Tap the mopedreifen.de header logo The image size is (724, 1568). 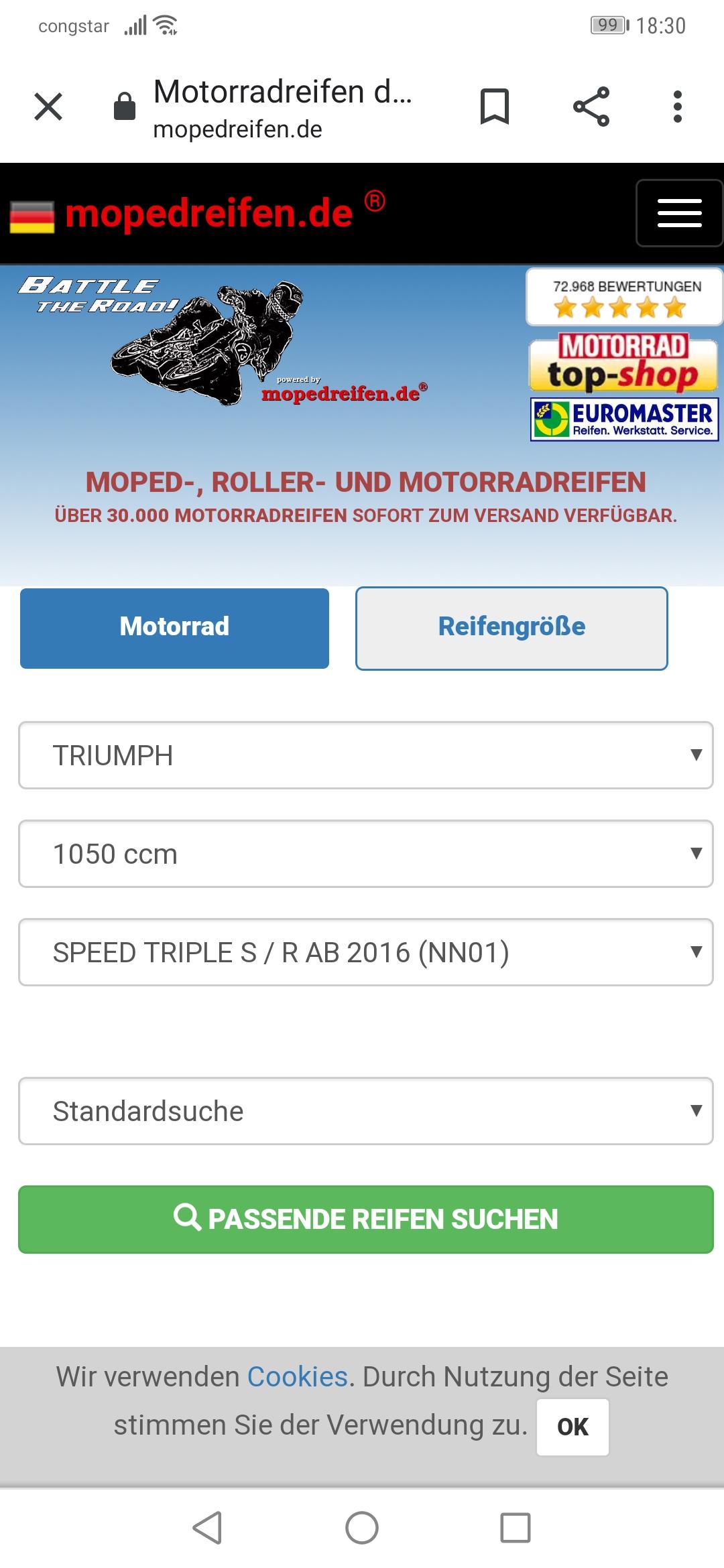pyautogui.click(x=198, y=214)
